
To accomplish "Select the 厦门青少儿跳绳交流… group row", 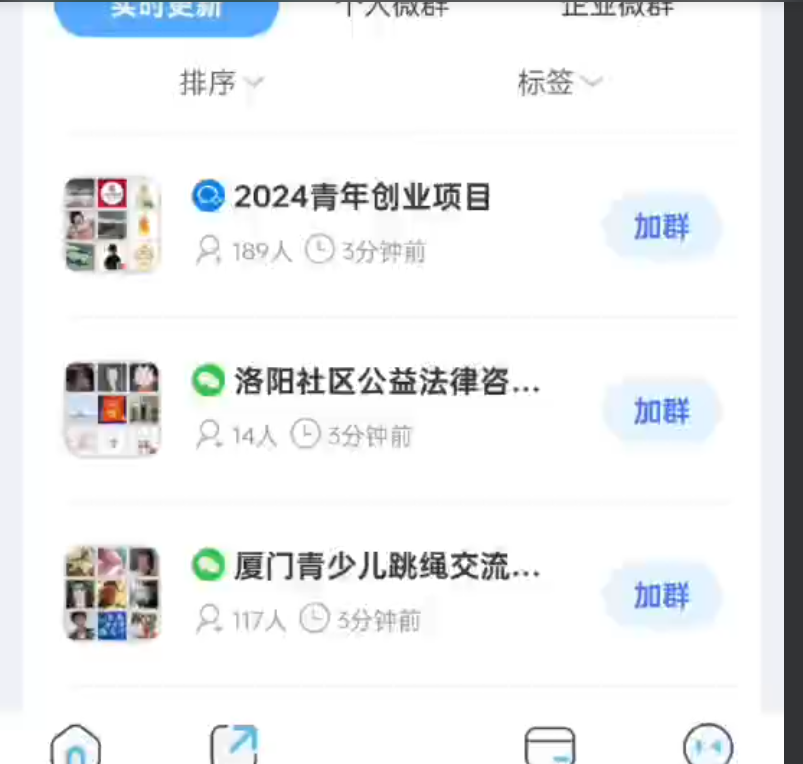I will pyautogui.click(x=386, y=566).
